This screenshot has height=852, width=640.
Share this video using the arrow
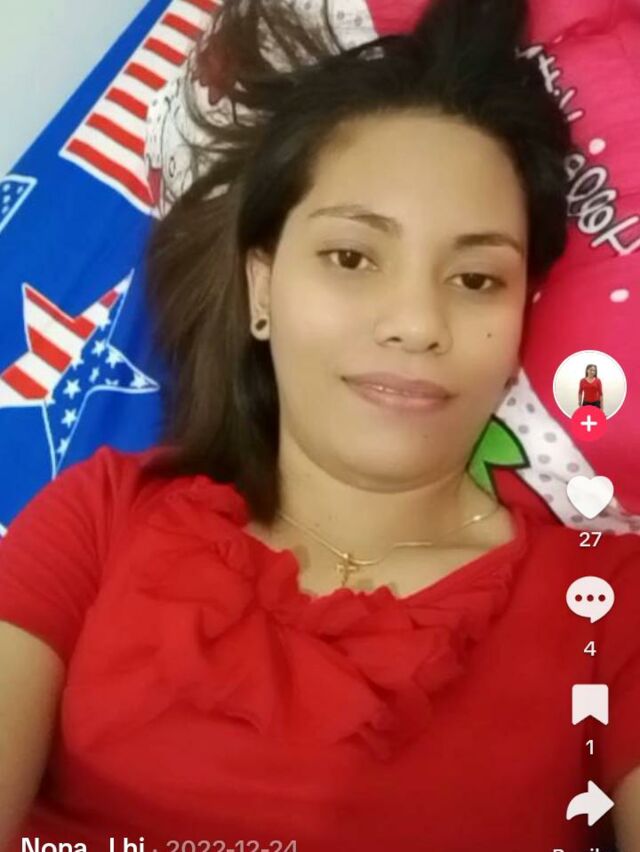point(590,803)
